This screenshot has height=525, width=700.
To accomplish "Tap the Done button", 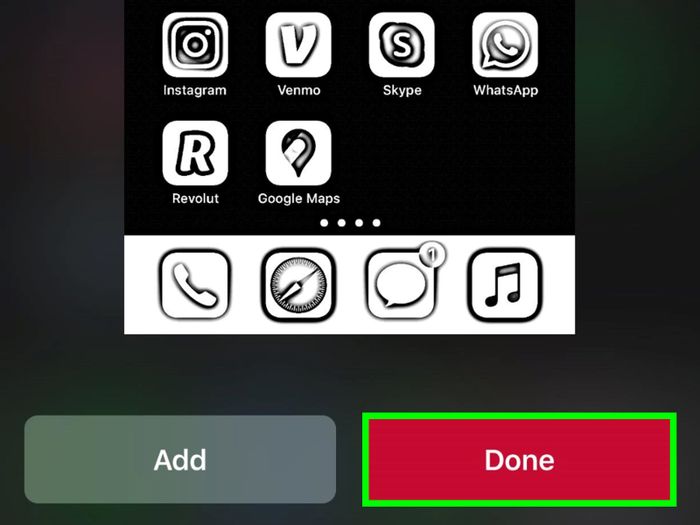I will tap(519, 460).
